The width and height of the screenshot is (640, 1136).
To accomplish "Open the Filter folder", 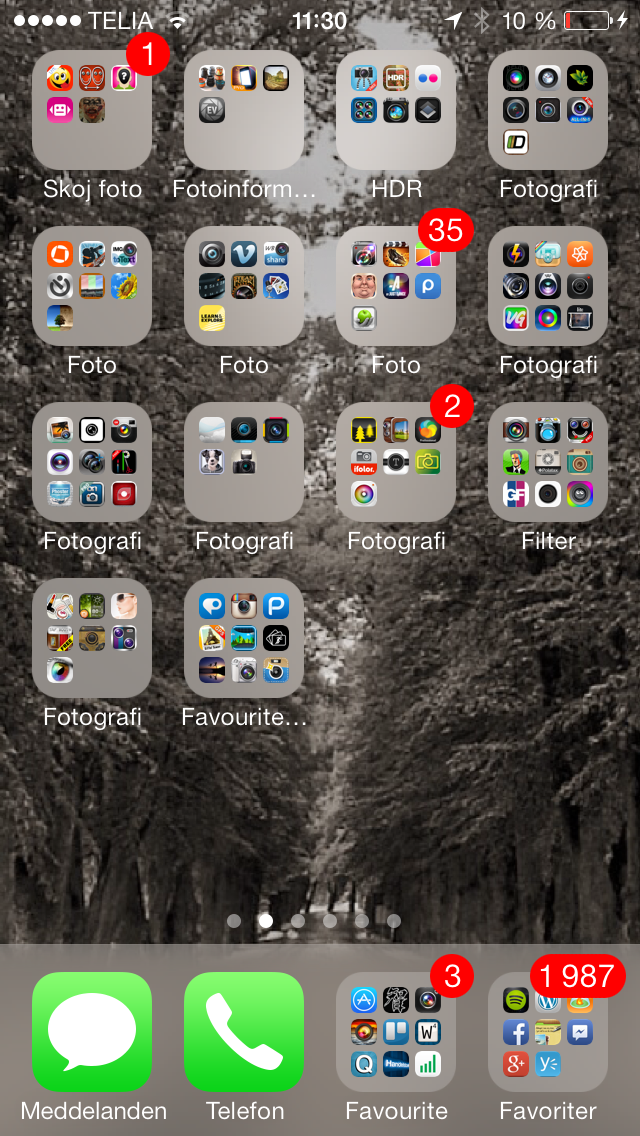I will [x=548, y=462].
